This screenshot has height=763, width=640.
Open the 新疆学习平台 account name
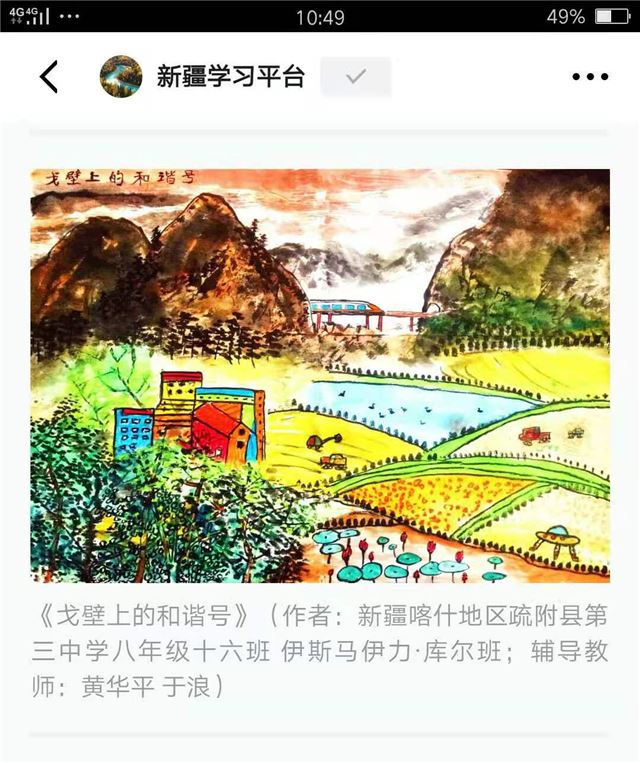(x=230, y=77)
